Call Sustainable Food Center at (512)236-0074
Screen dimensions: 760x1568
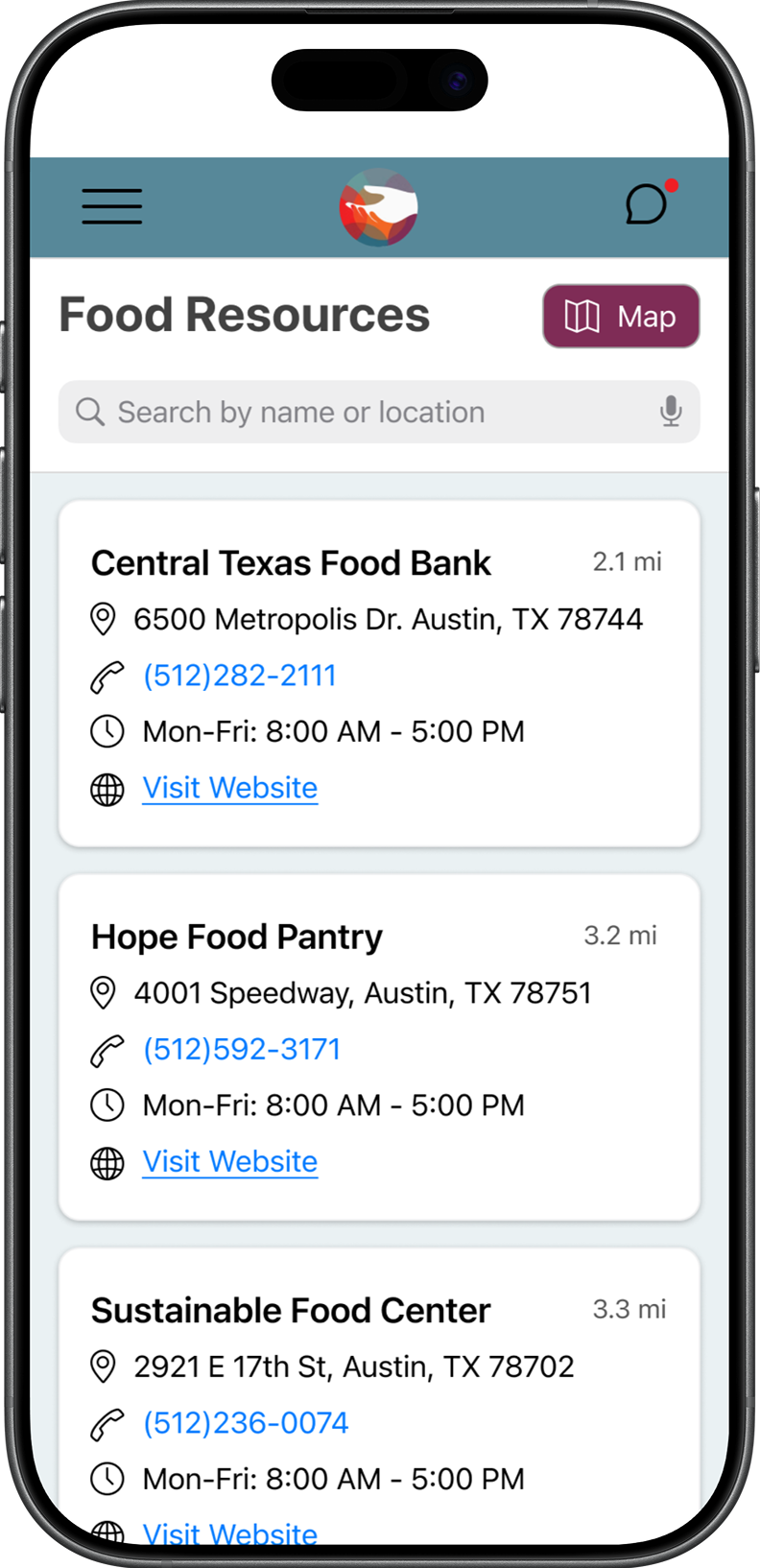coord(246,1423)
